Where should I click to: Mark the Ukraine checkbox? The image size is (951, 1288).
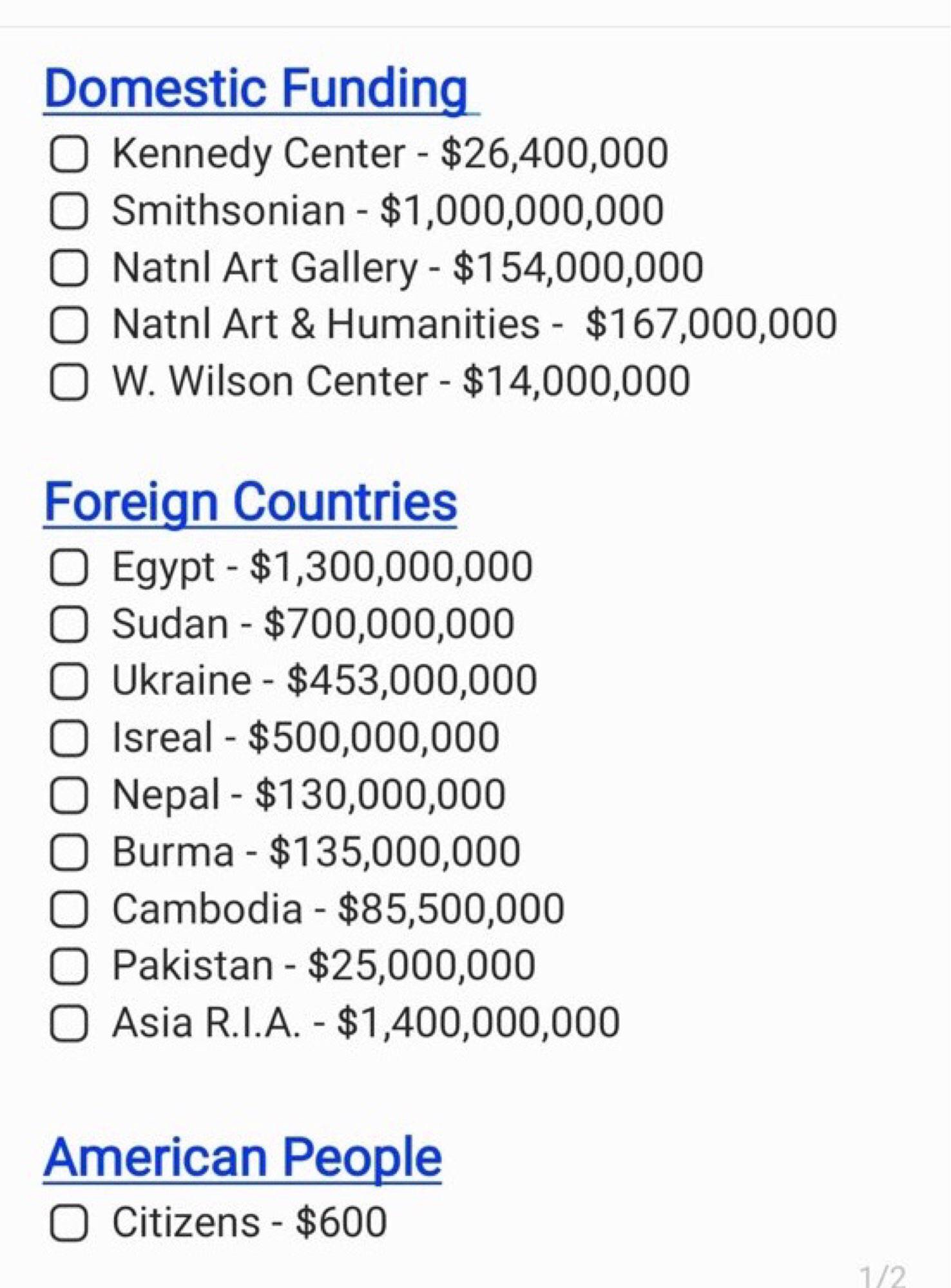point(69,681)
